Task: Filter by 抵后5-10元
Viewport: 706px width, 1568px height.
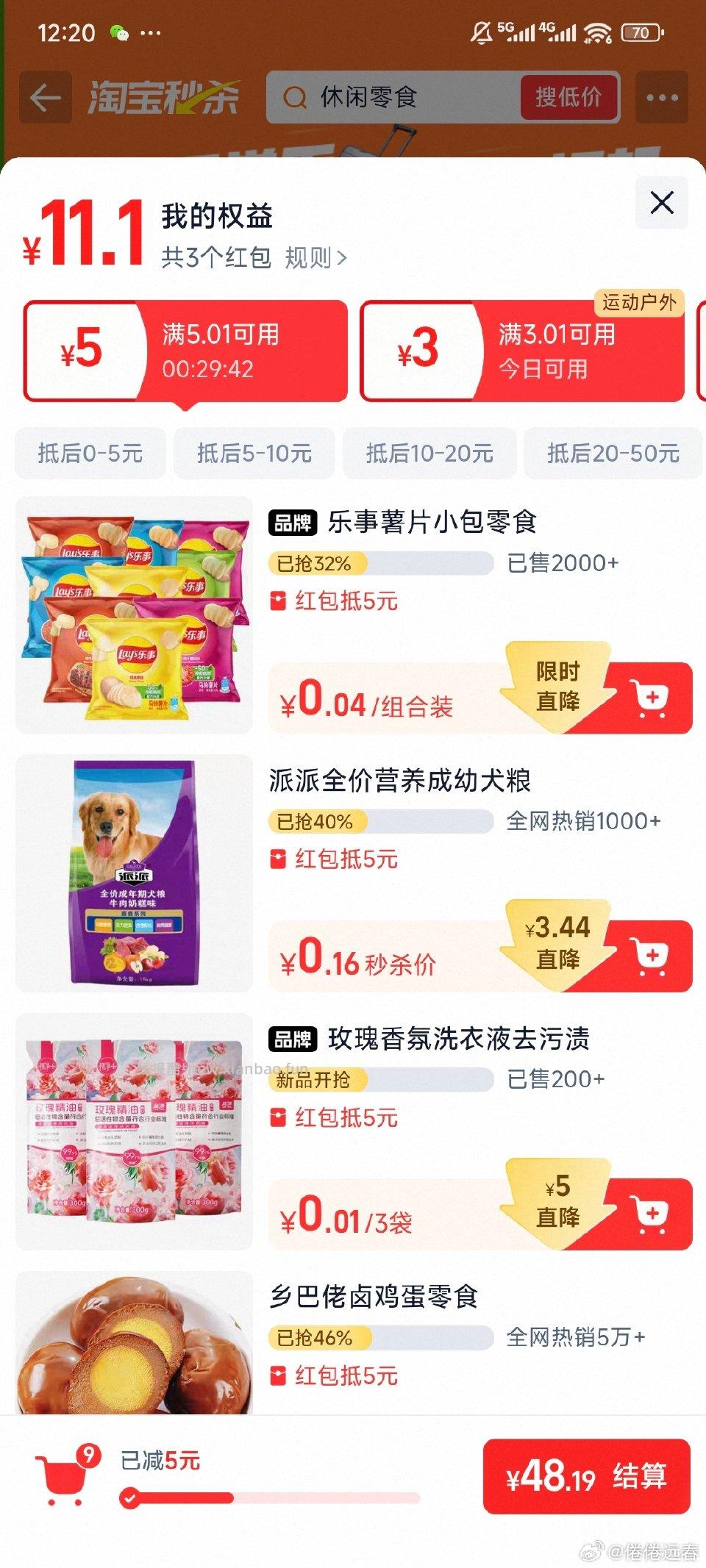Action: point(254,453)
